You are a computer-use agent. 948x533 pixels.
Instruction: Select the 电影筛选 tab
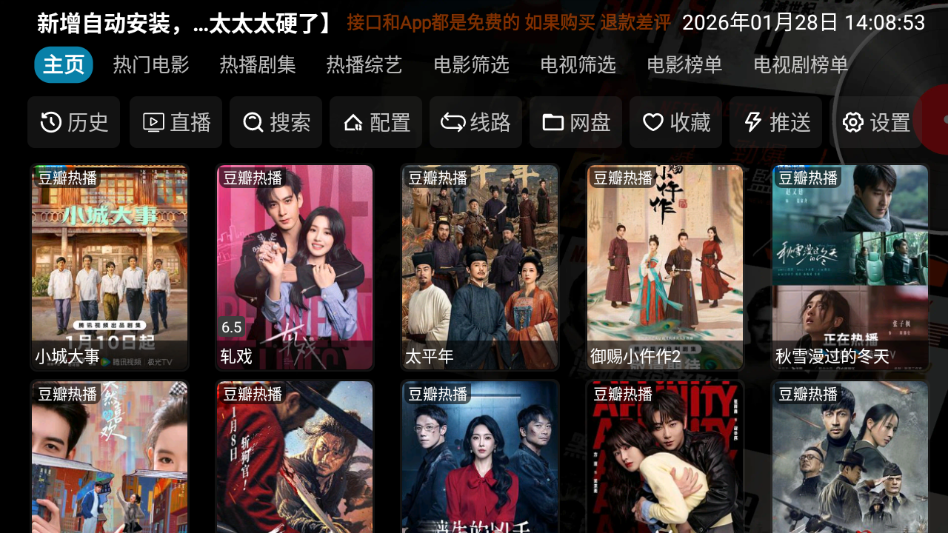click(x=471, y=65)
